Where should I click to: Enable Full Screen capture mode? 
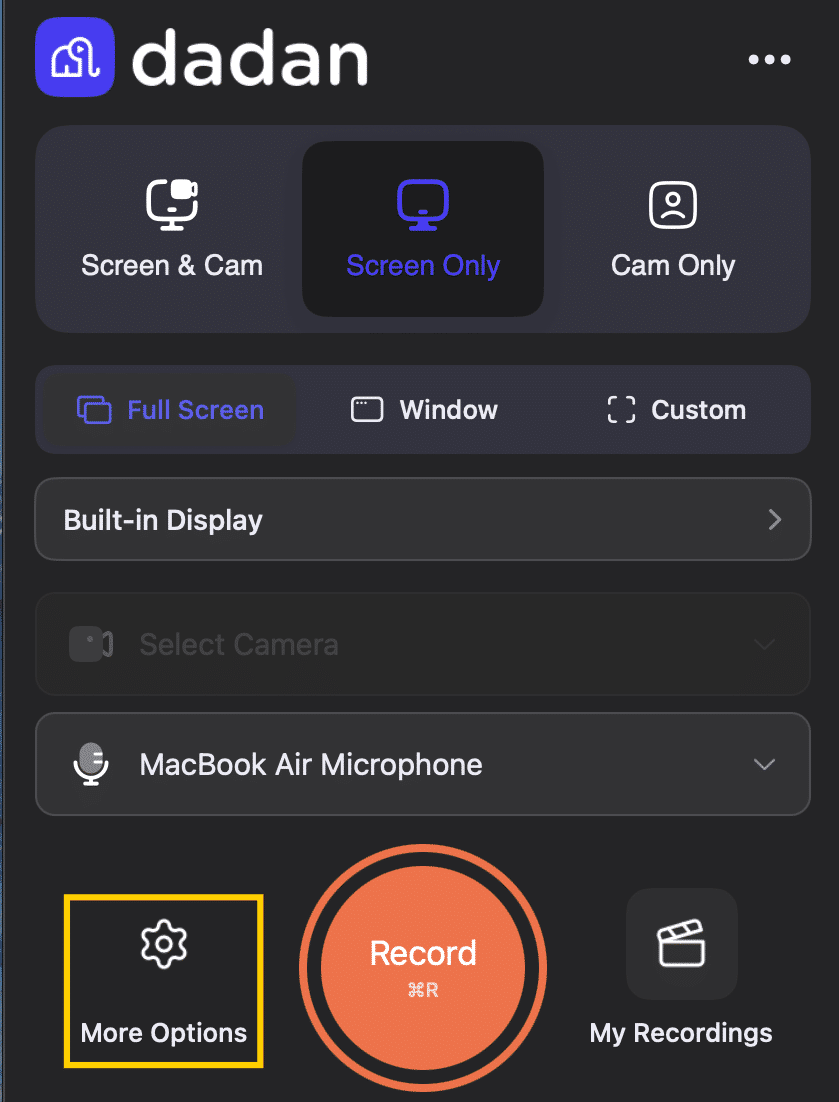pyautogui.click(x=166, y=409)
